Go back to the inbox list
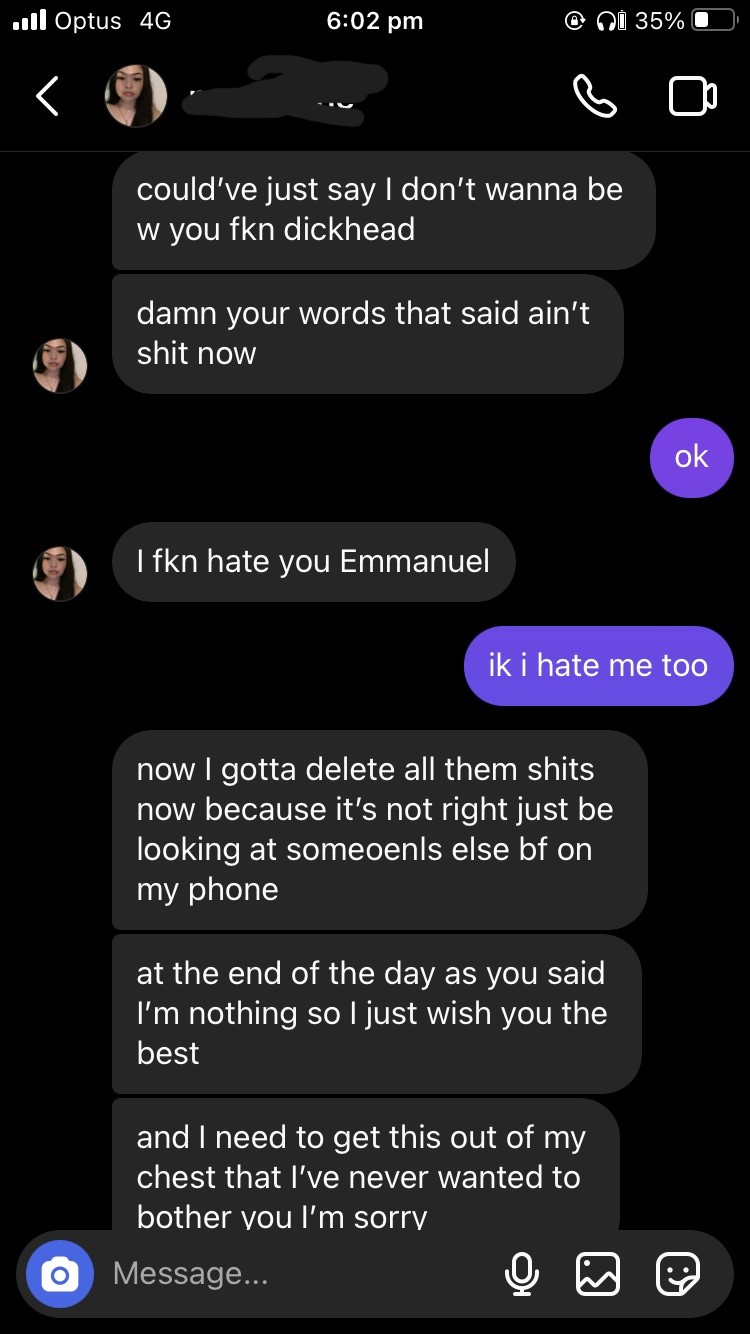Screen dimensions: 750x1334 pyautogui.click(x=47, y=96)
